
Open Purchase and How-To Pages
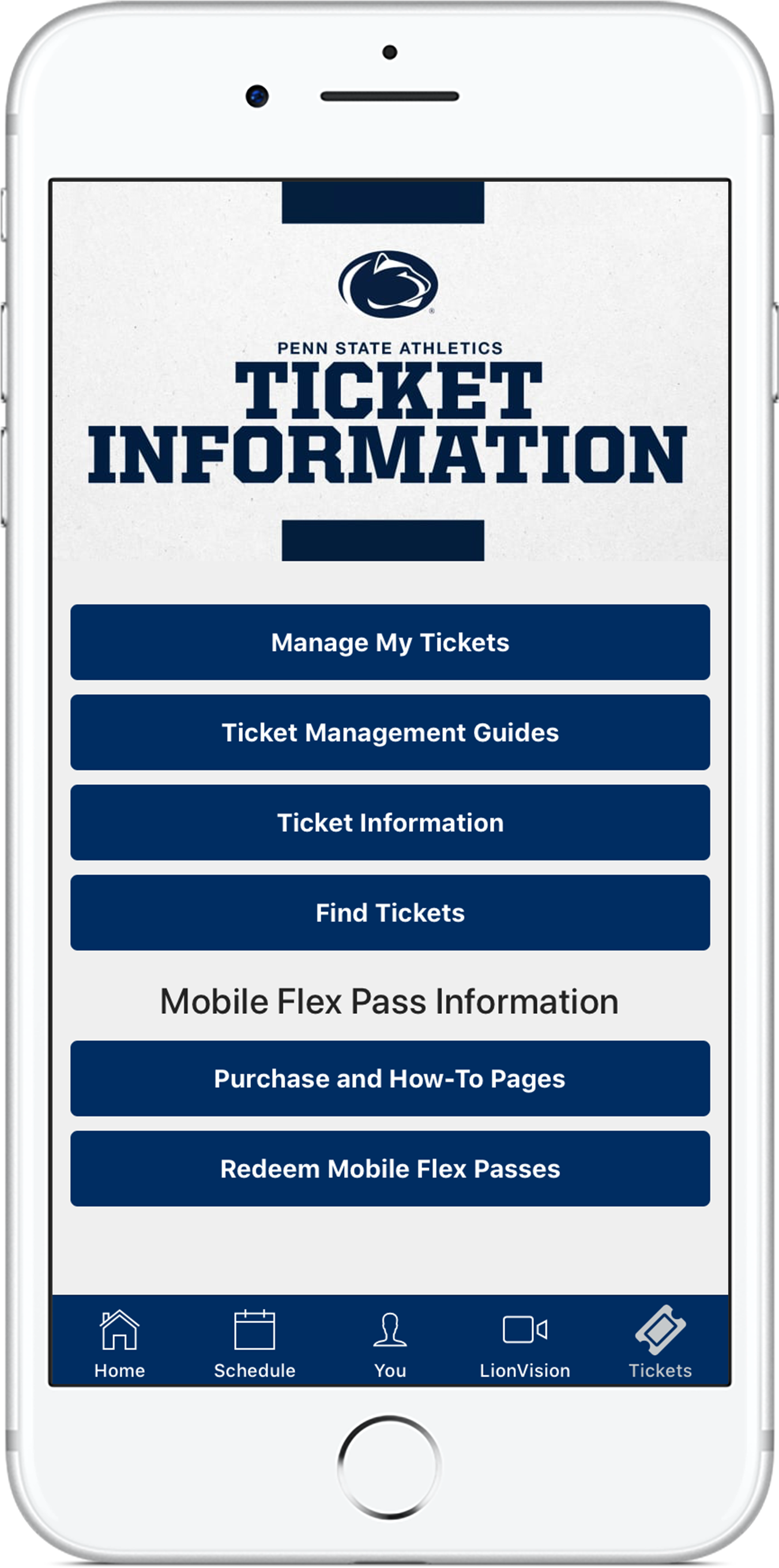390,1078
